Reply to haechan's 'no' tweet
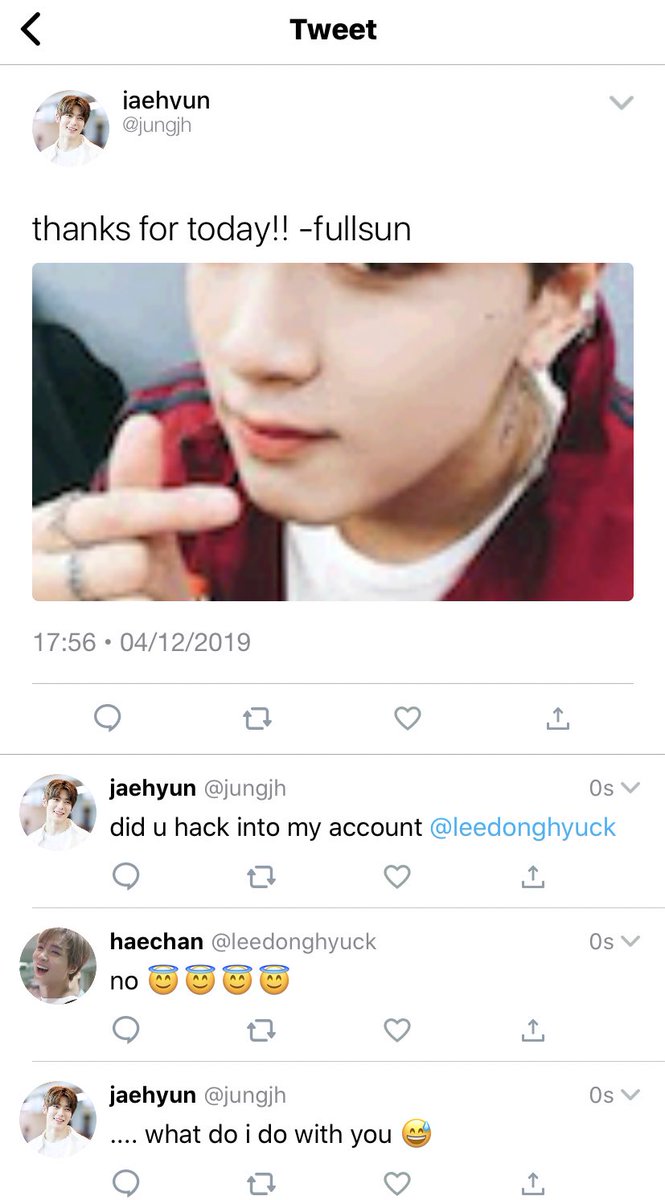665x1200 pixels. pos(125,1030)
